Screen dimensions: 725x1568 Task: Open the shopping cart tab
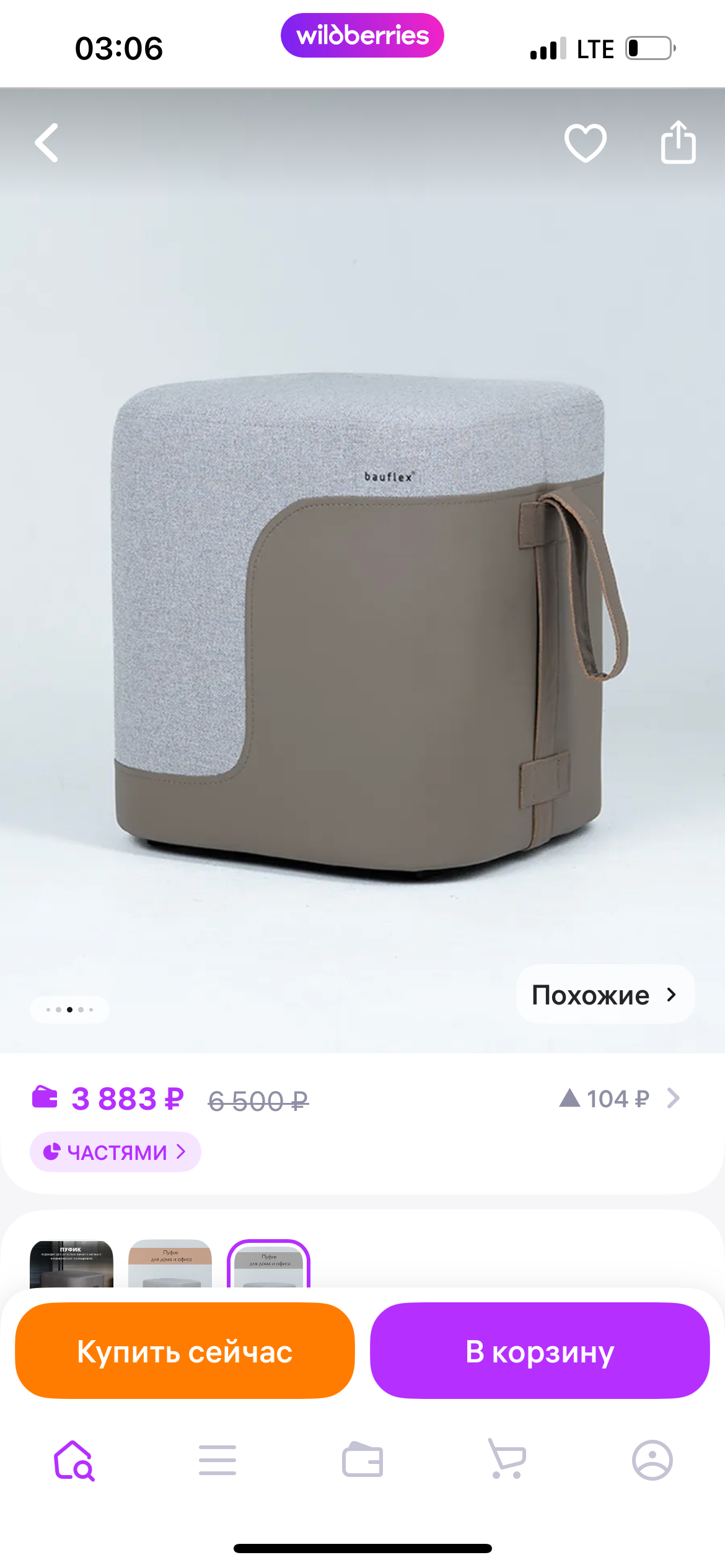pos(507,1459)
